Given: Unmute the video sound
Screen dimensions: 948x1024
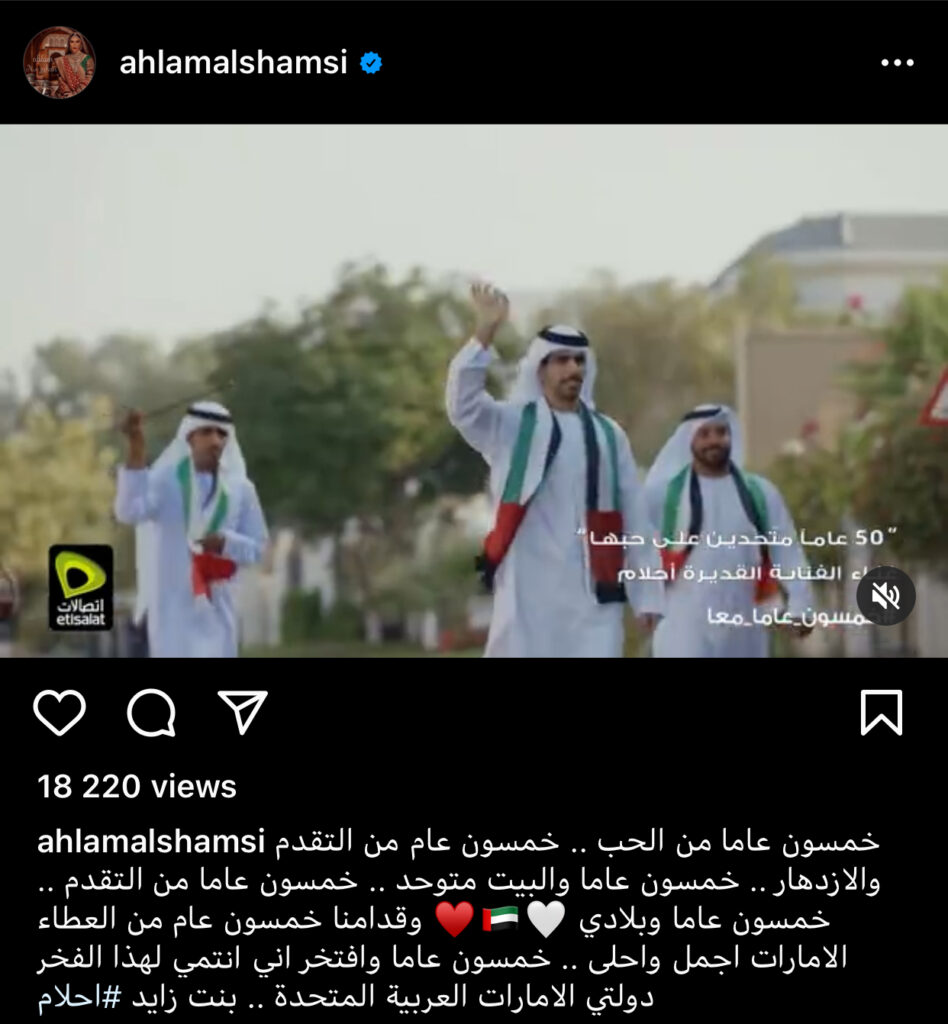Looking at the screenshot, I should [885, 596].
